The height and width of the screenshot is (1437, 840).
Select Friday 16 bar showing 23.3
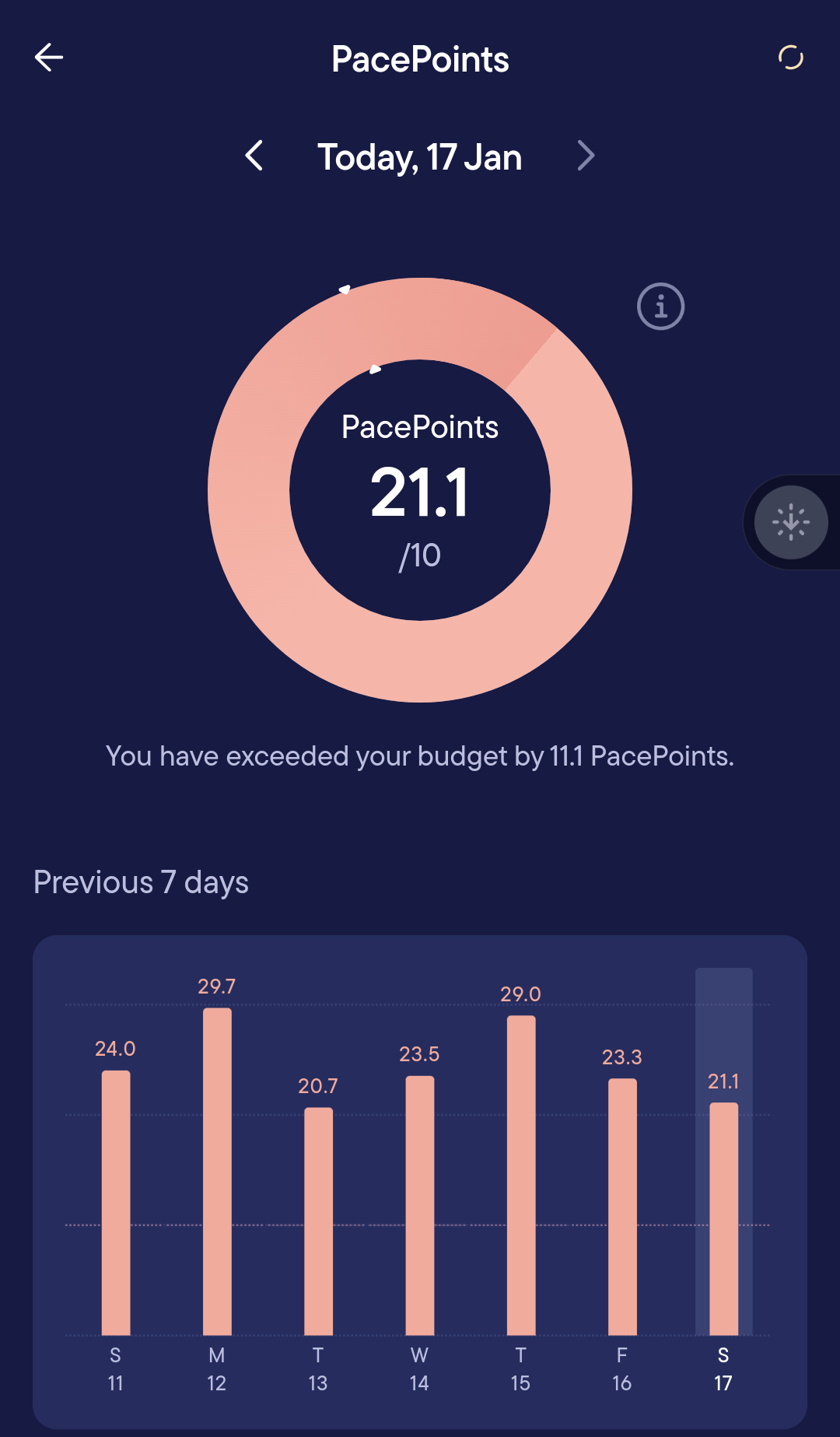(622, 1206)
